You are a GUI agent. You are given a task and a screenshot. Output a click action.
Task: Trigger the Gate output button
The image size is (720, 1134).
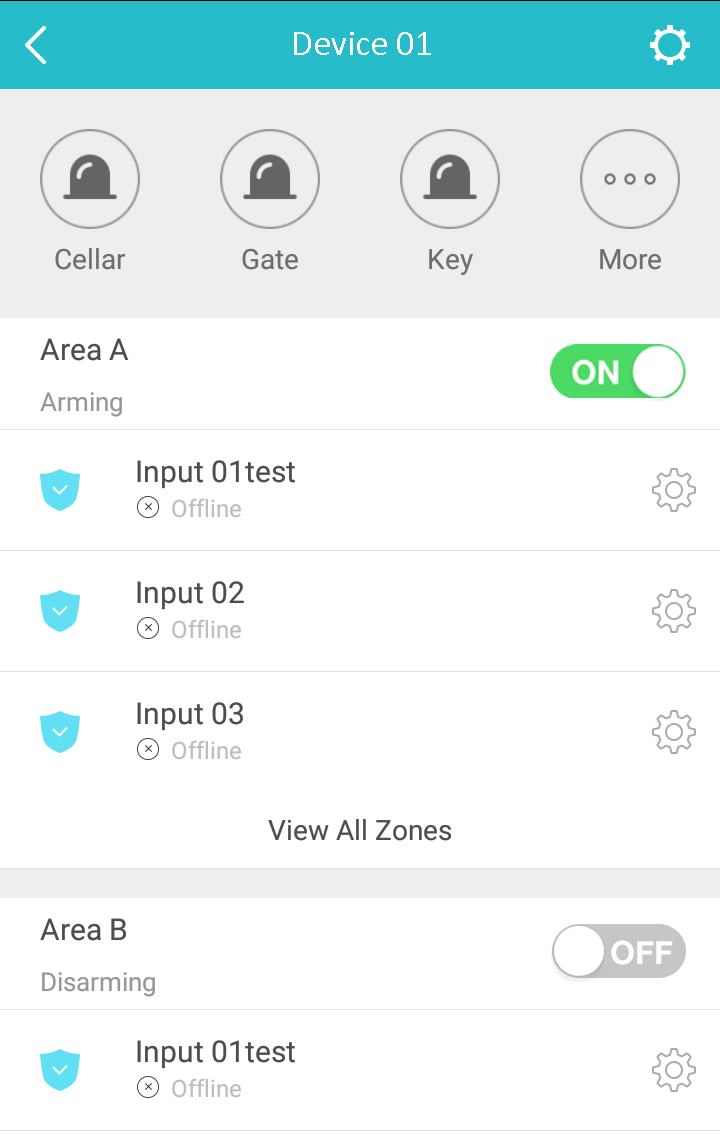tap(270, 180)
